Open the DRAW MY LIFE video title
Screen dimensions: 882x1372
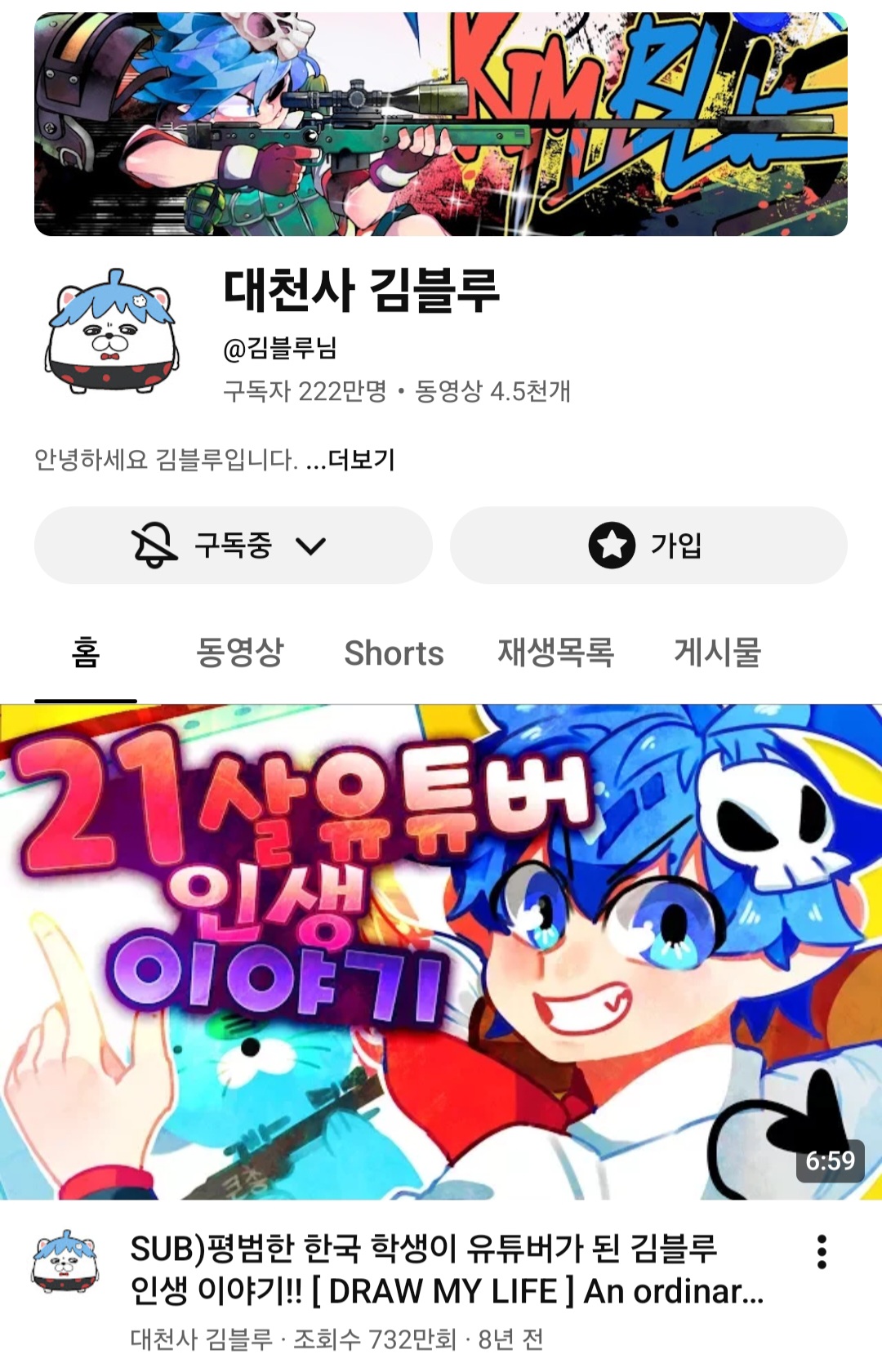tap(447, 1269)
